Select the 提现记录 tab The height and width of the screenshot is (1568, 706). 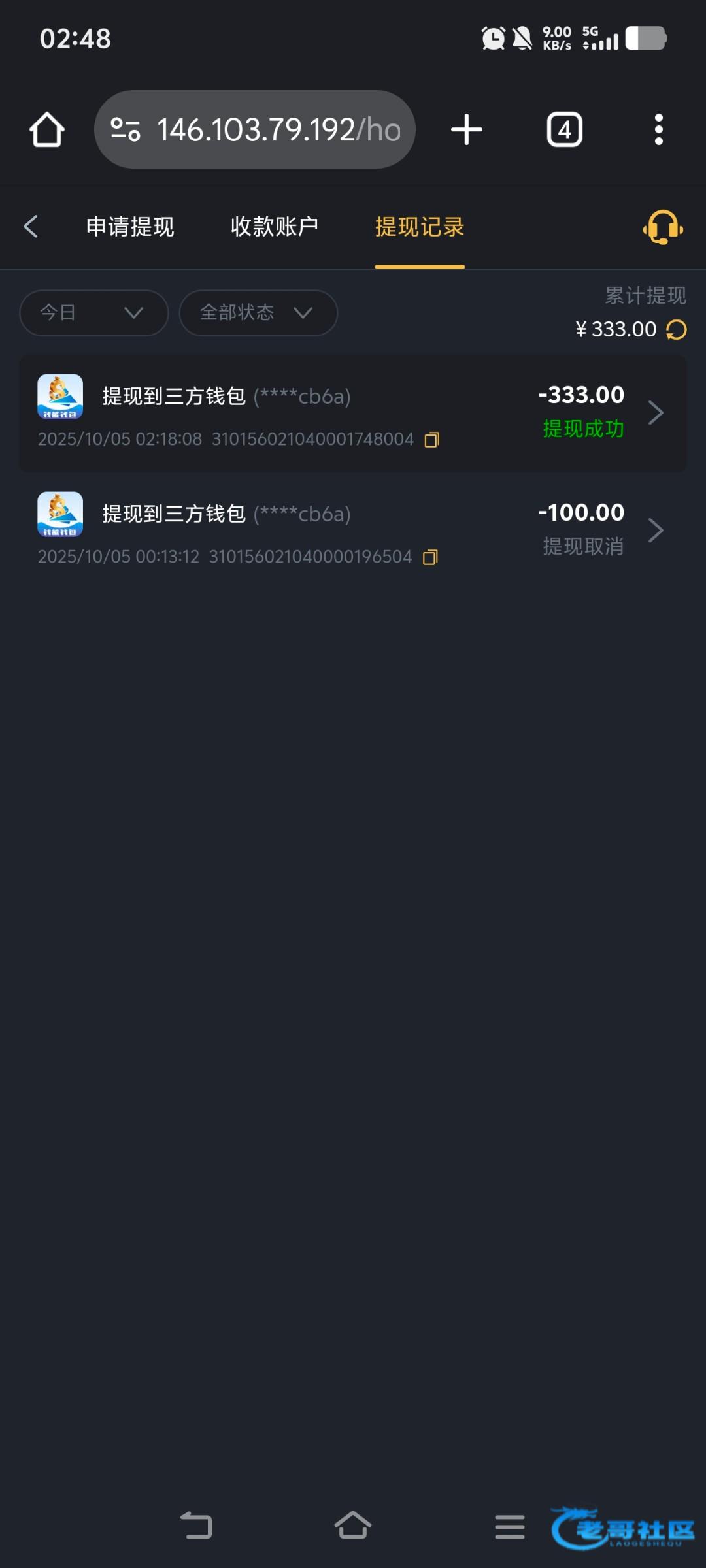420,227
